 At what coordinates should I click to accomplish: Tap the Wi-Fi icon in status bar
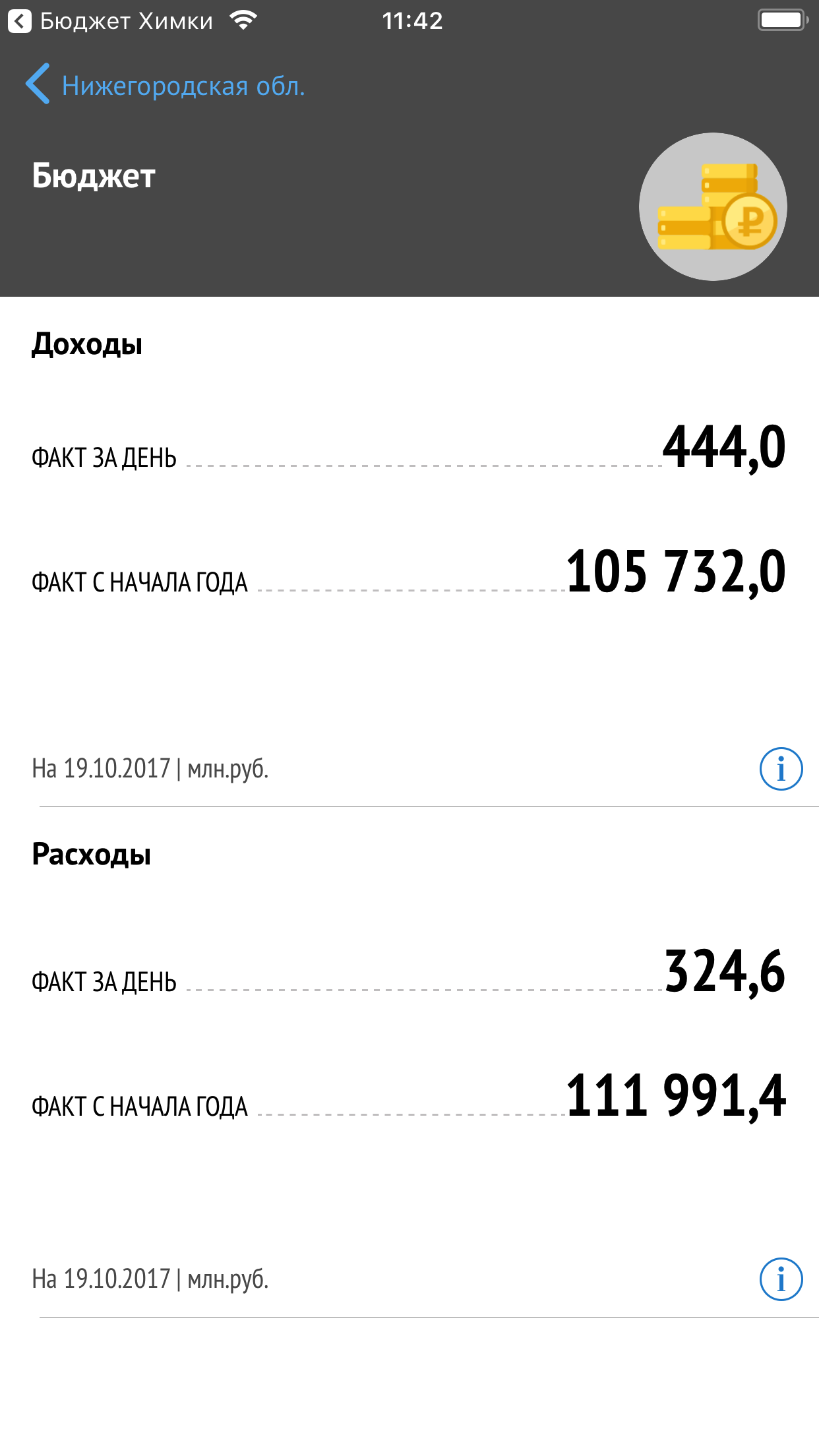click(x=243, y=20)
